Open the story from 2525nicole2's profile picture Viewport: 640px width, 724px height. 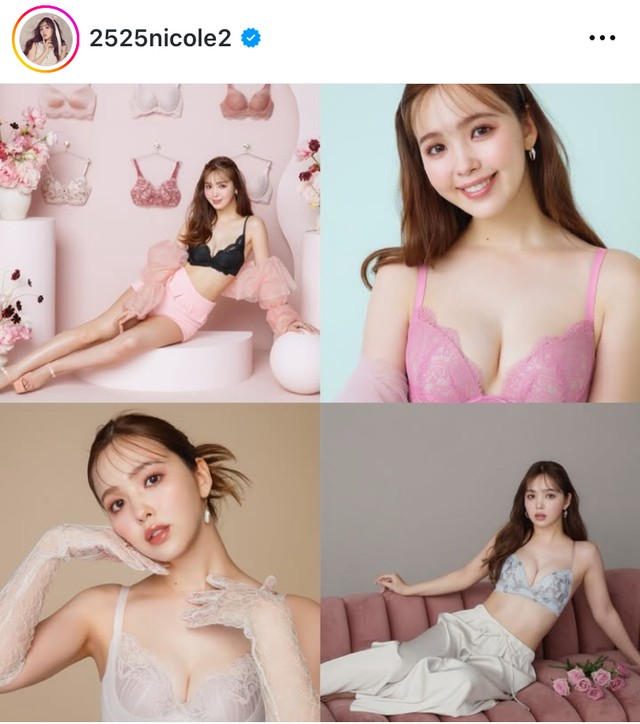click(x=44, y=38)
